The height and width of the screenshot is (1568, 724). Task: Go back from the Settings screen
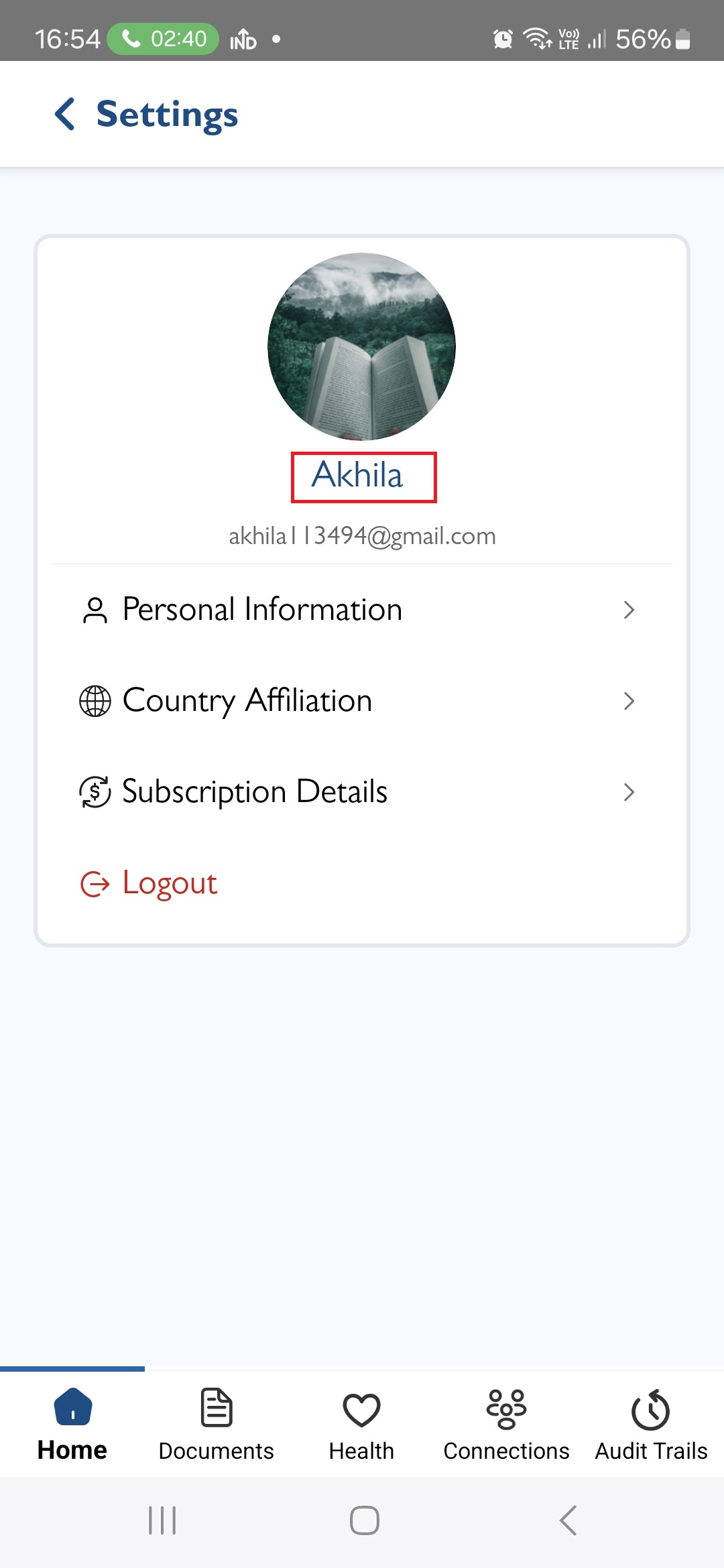pos(65,114)
